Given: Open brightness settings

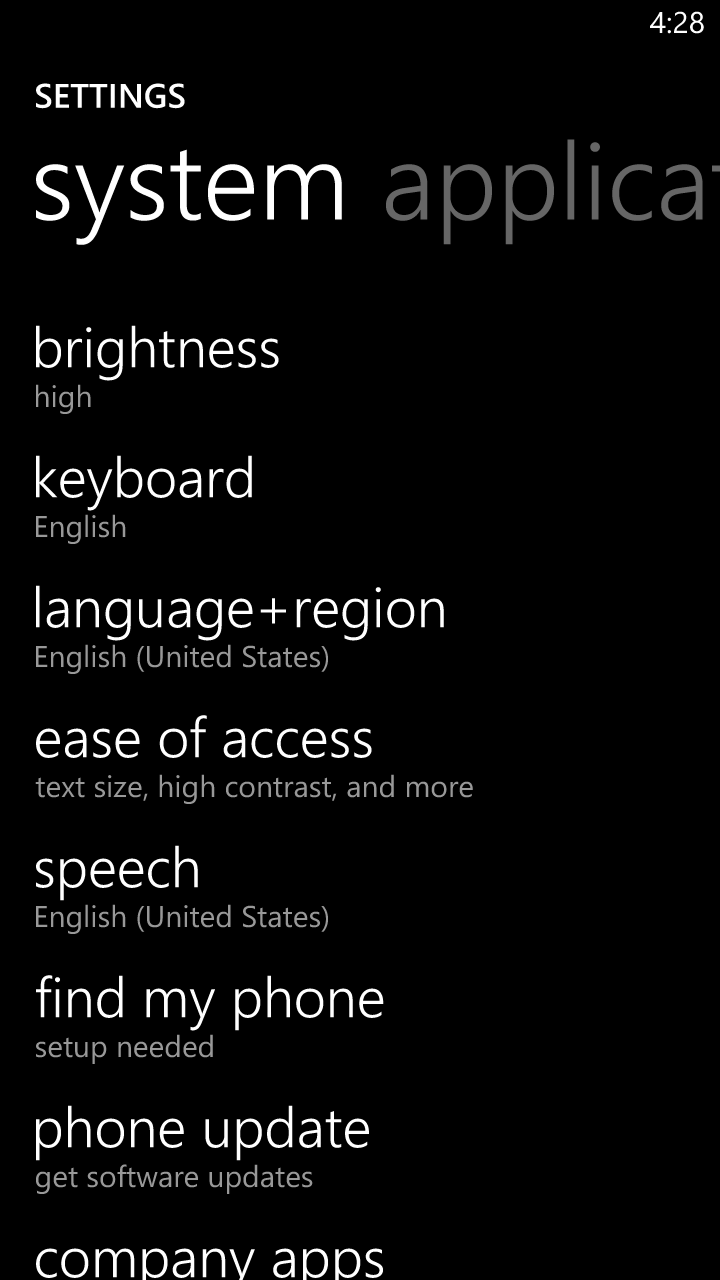Looking at the screenshot, I should 360,367.
